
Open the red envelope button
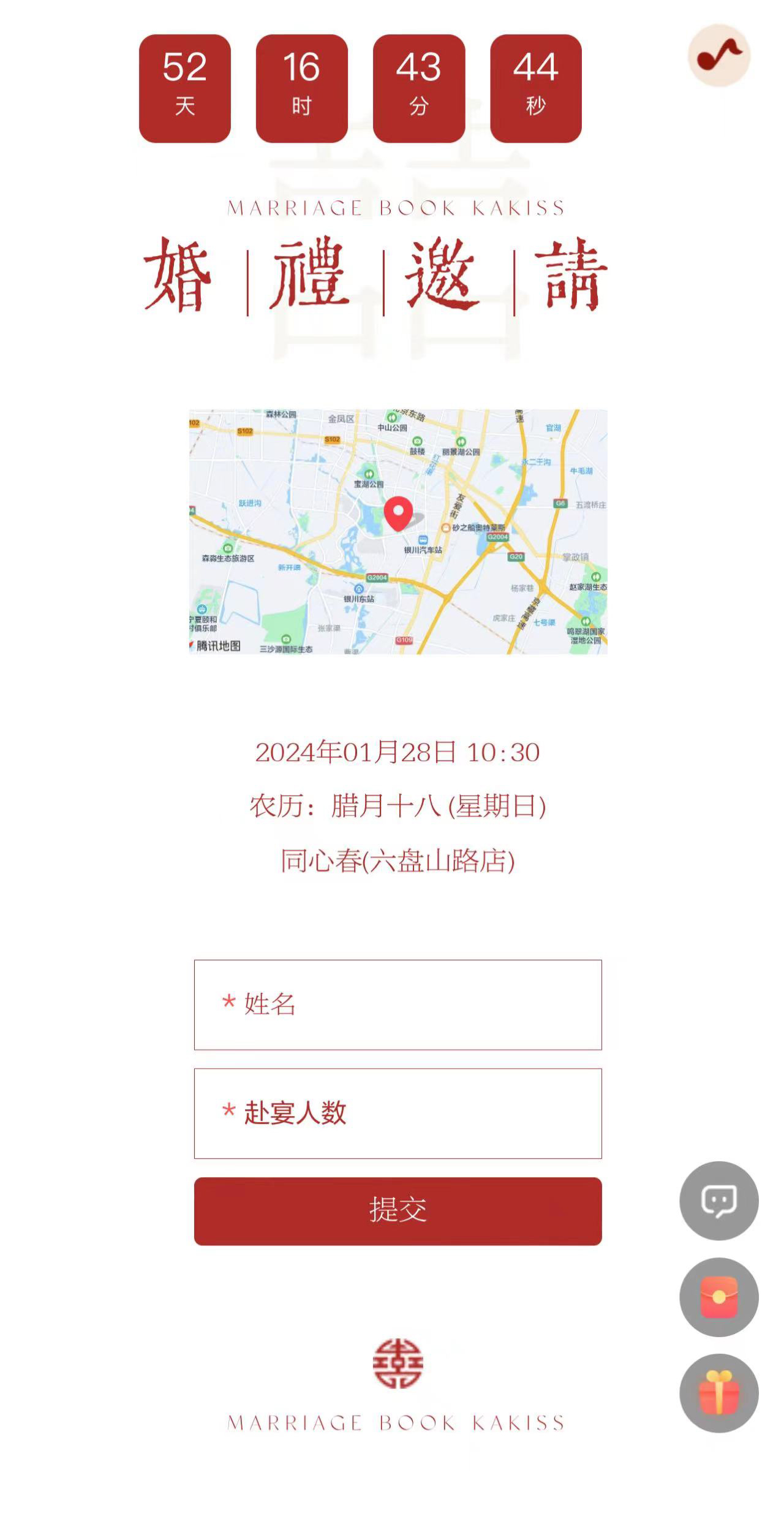(719, 1297)
